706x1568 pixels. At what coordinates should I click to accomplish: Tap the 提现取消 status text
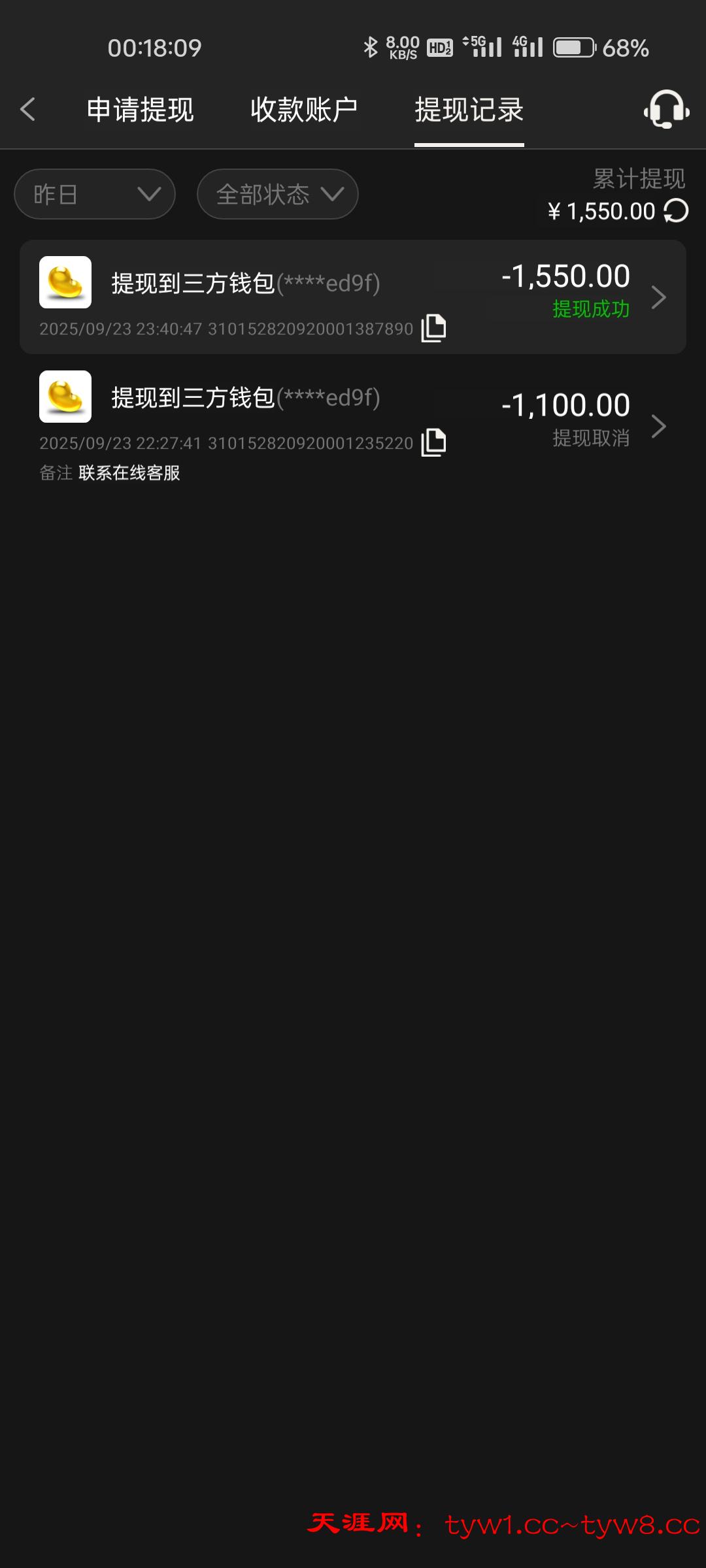pyautogui.click(x=590, y=438)
